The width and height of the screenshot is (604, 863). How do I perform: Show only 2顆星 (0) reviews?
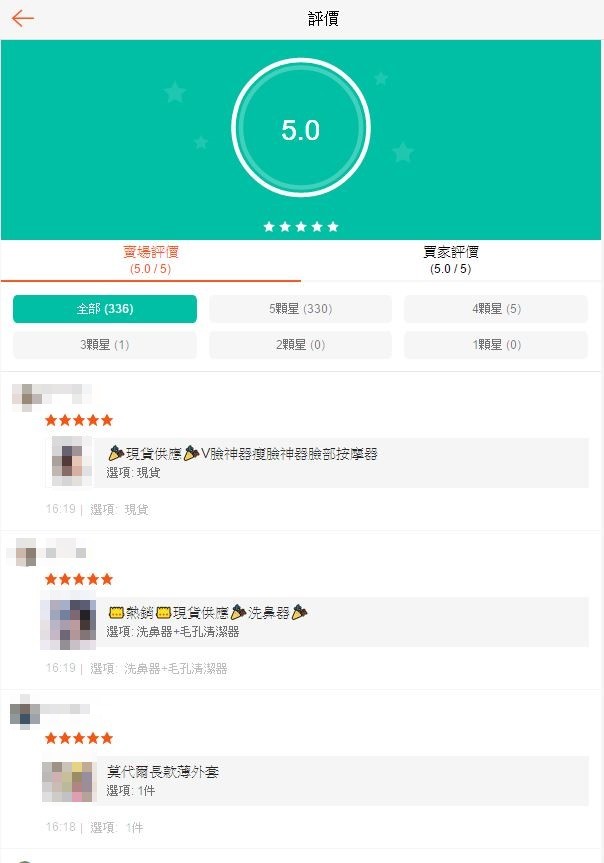coord(300,345)
